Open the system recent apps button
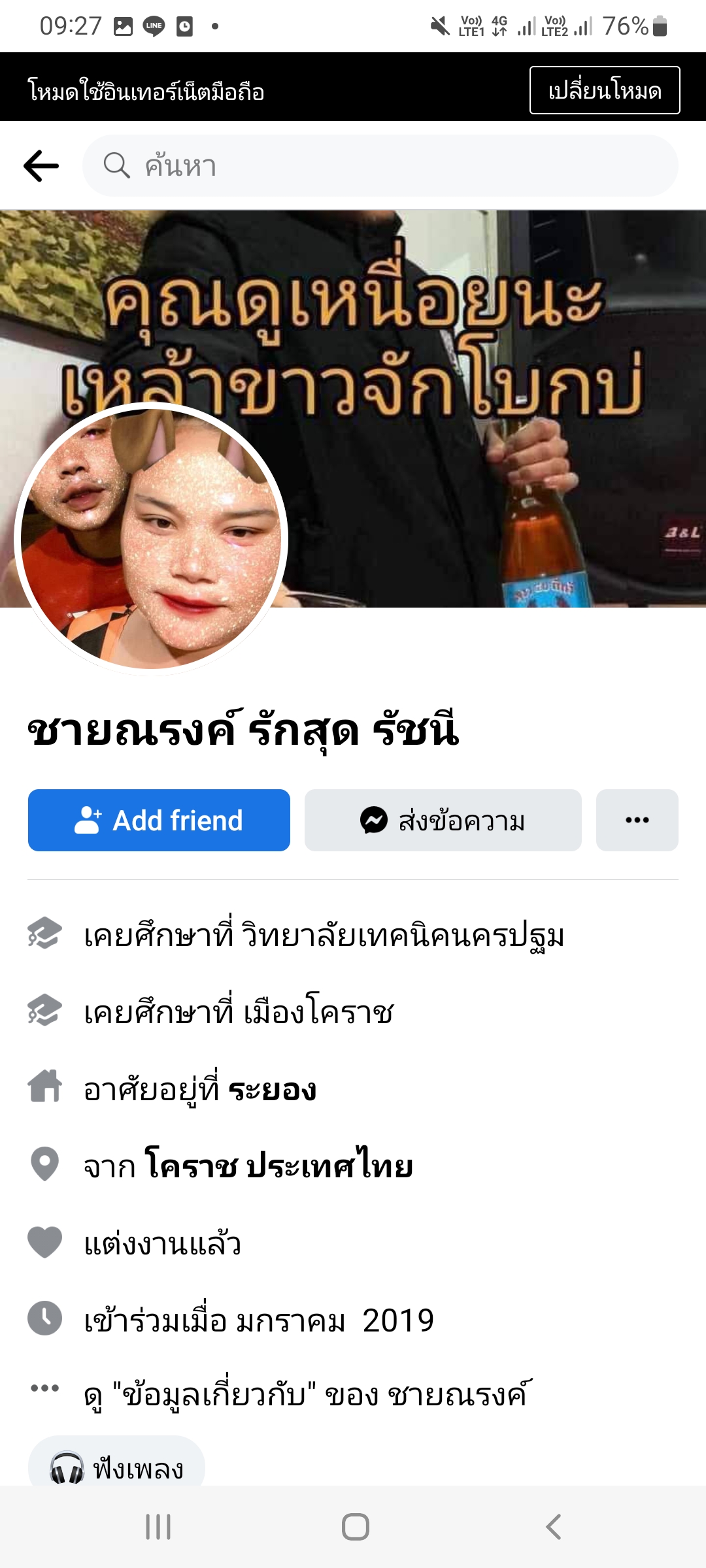 click(x=158, y=1527)
